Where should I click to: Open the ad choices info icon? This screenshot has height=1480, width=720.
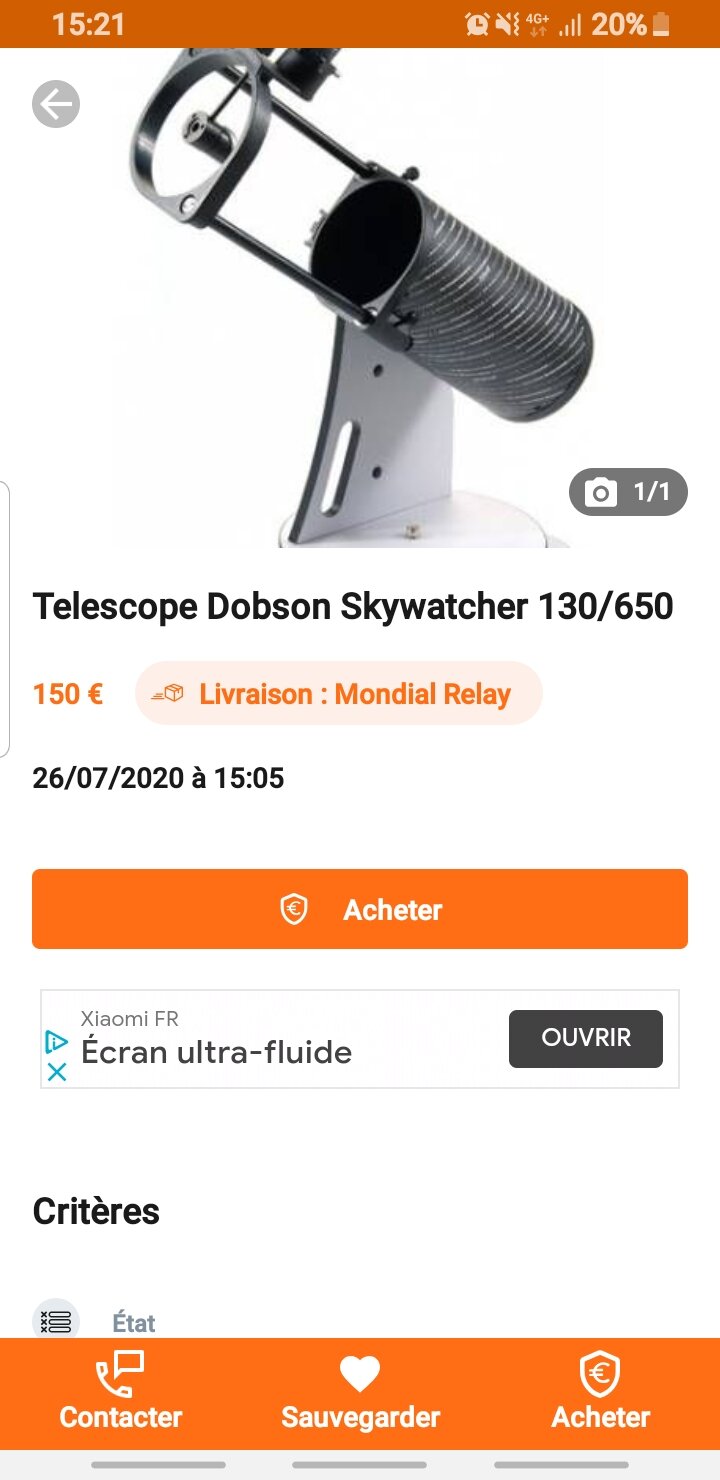click(57, 1042)
